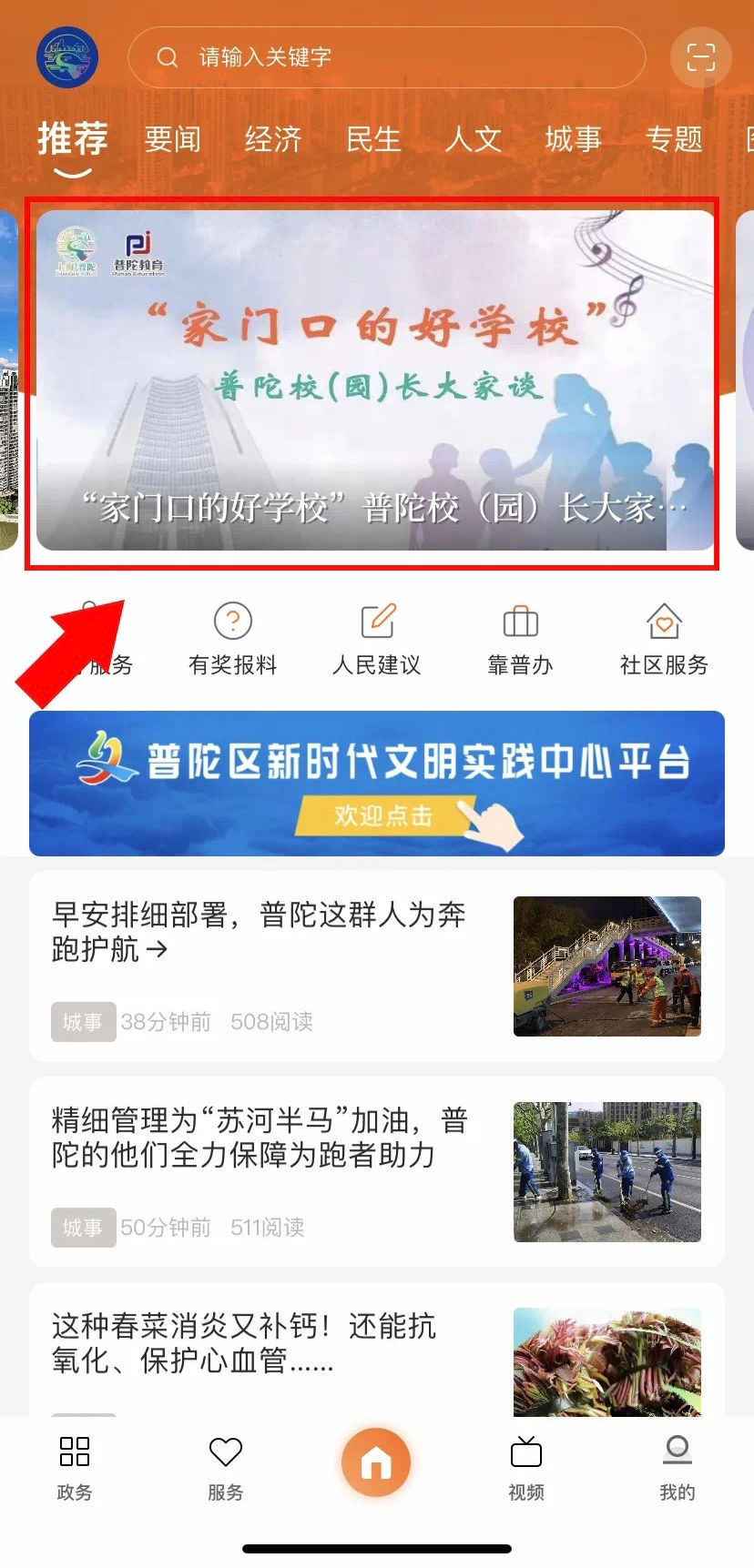Open the 我的 profile tab
The width and height of the screenshot is (754, 1568).
(x=678, y=1468)
